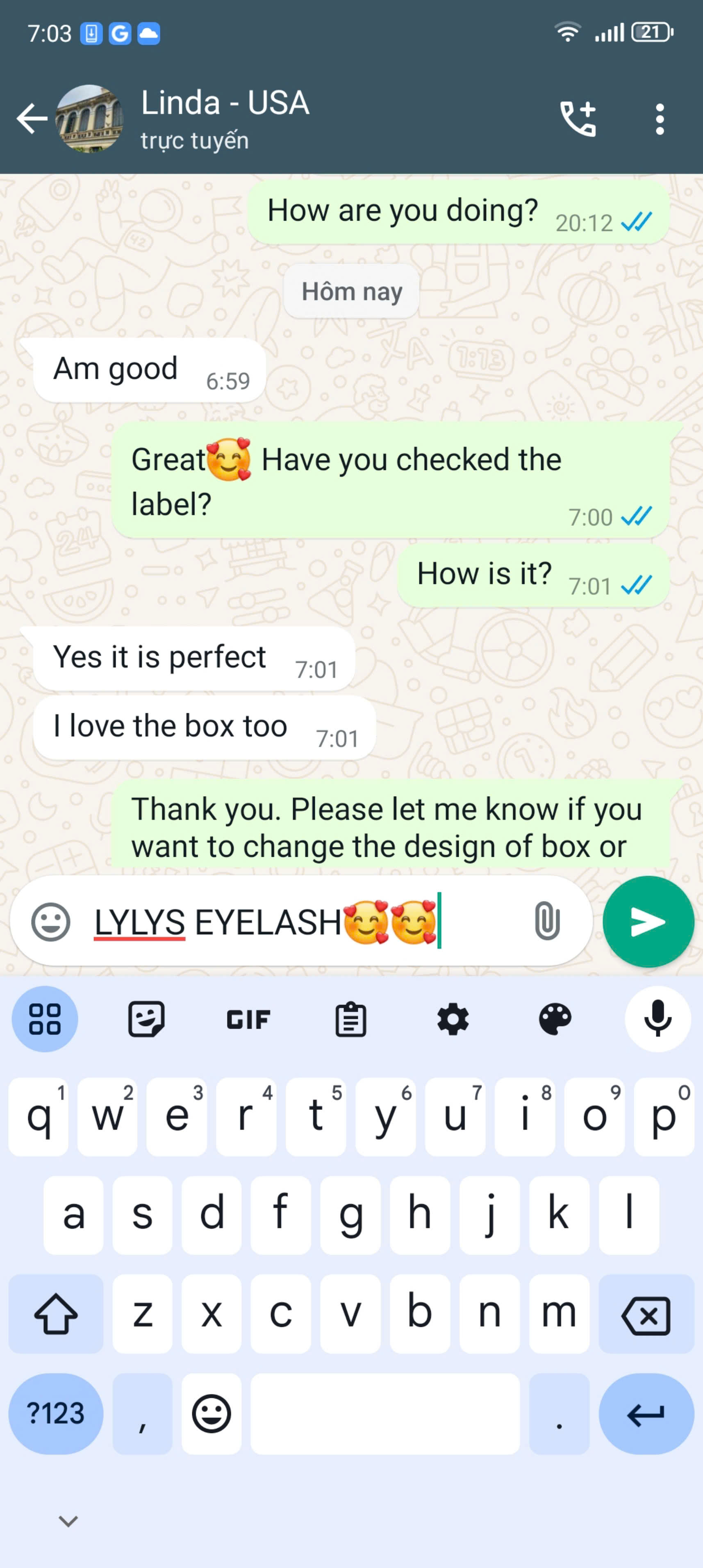The width and height of the screenshot is (703, 1568).
Task: Switch keyboard to ?123 symbols
Action: pyautogui.click(x=55, y=1413)
